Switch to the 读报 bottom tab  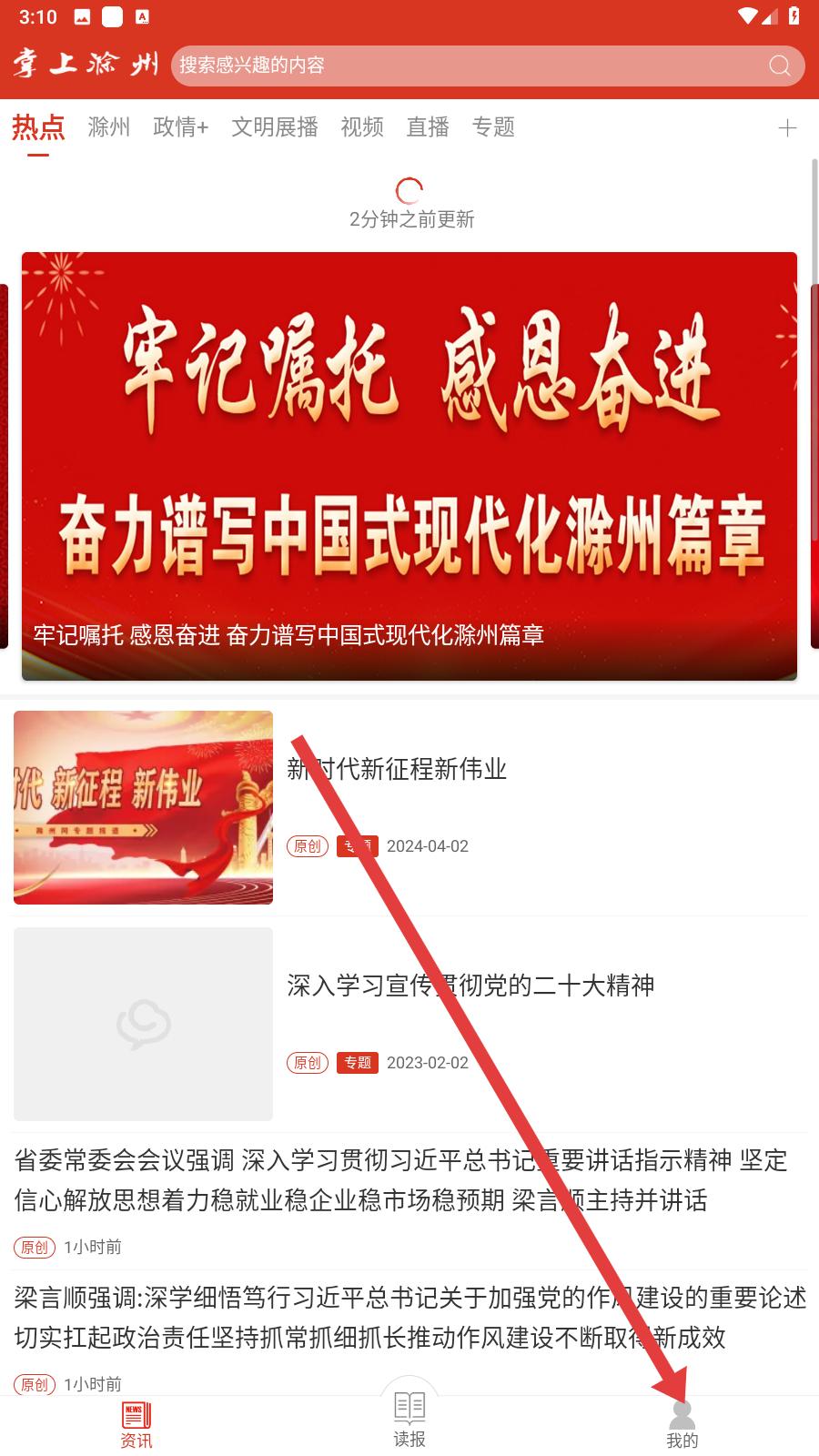click(x=409, y=1420)
